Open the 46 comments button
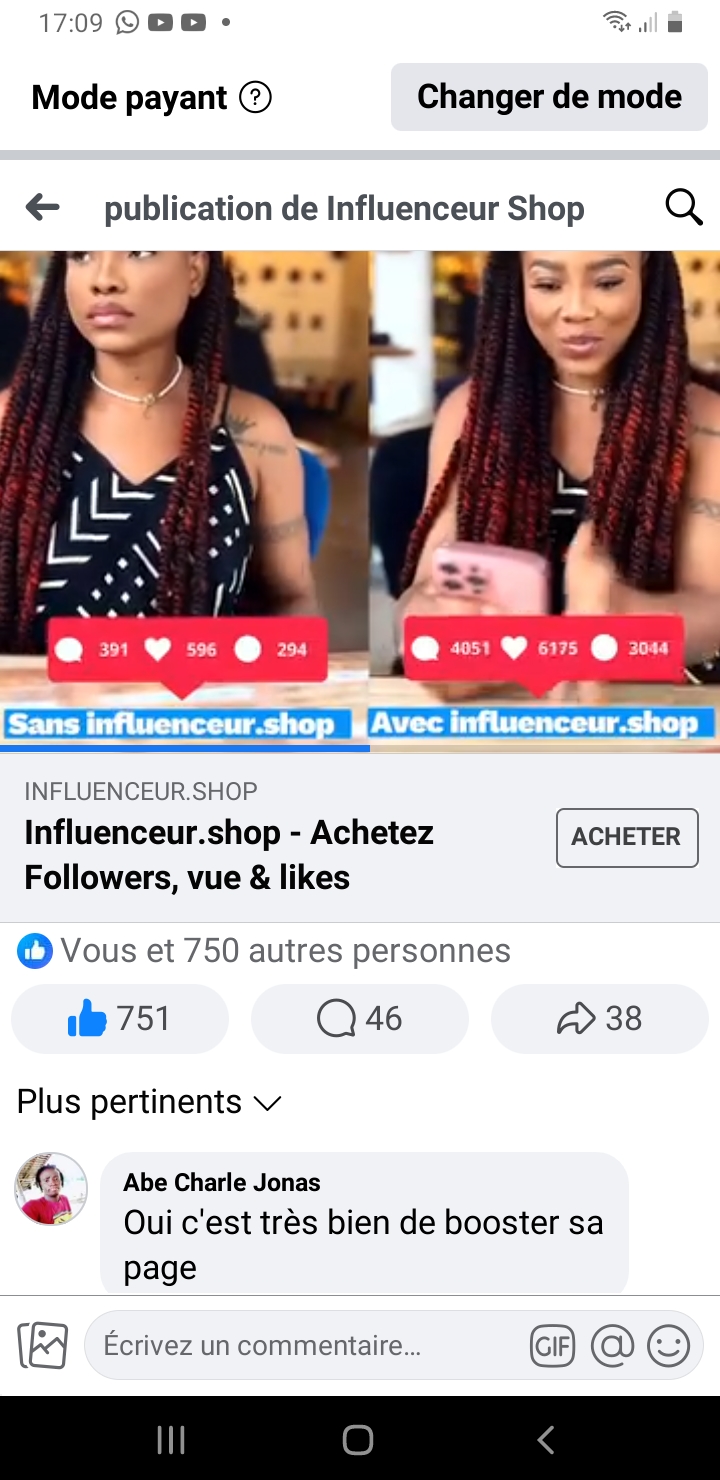This screenshot has width=720, height=1480. 360,1019
